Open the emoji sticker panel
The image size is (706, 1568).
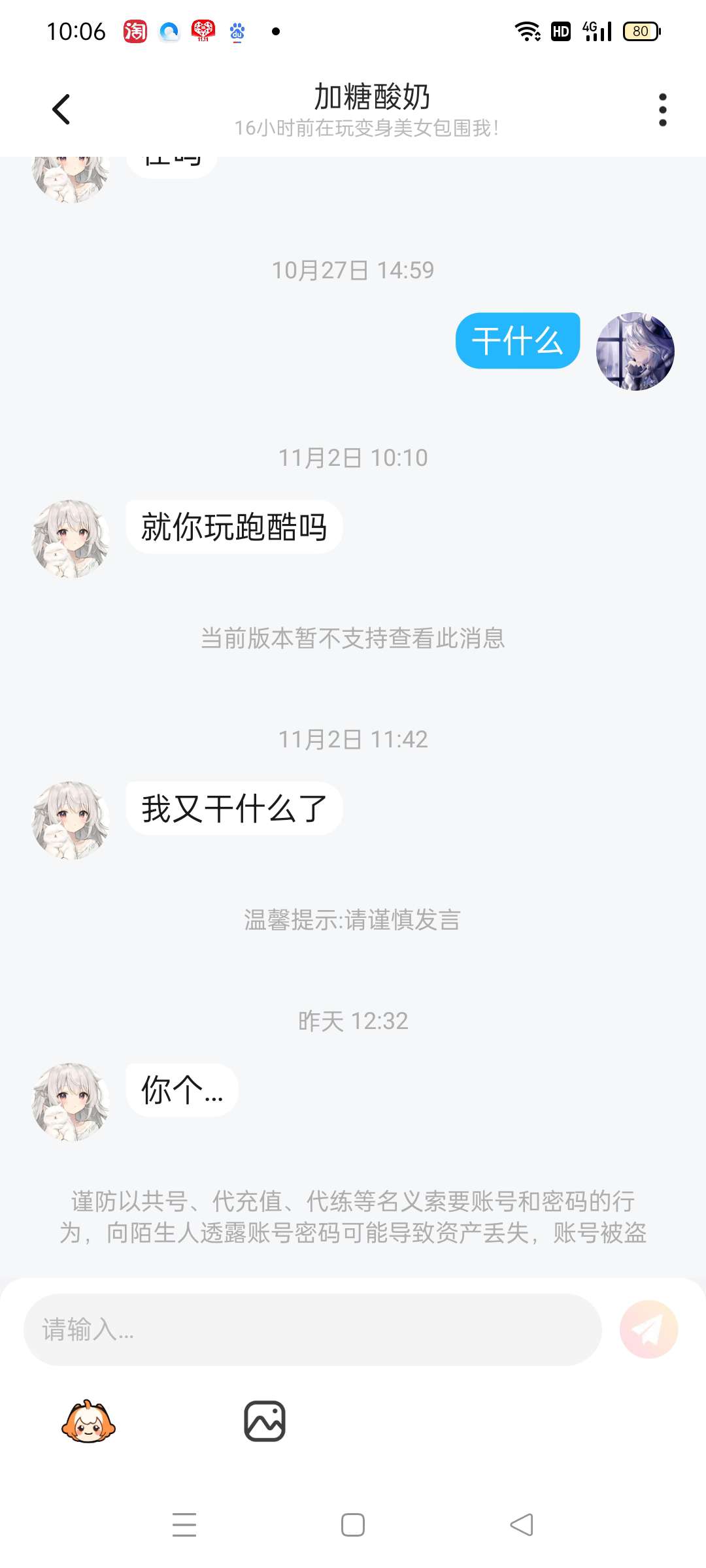[88, 1421]
